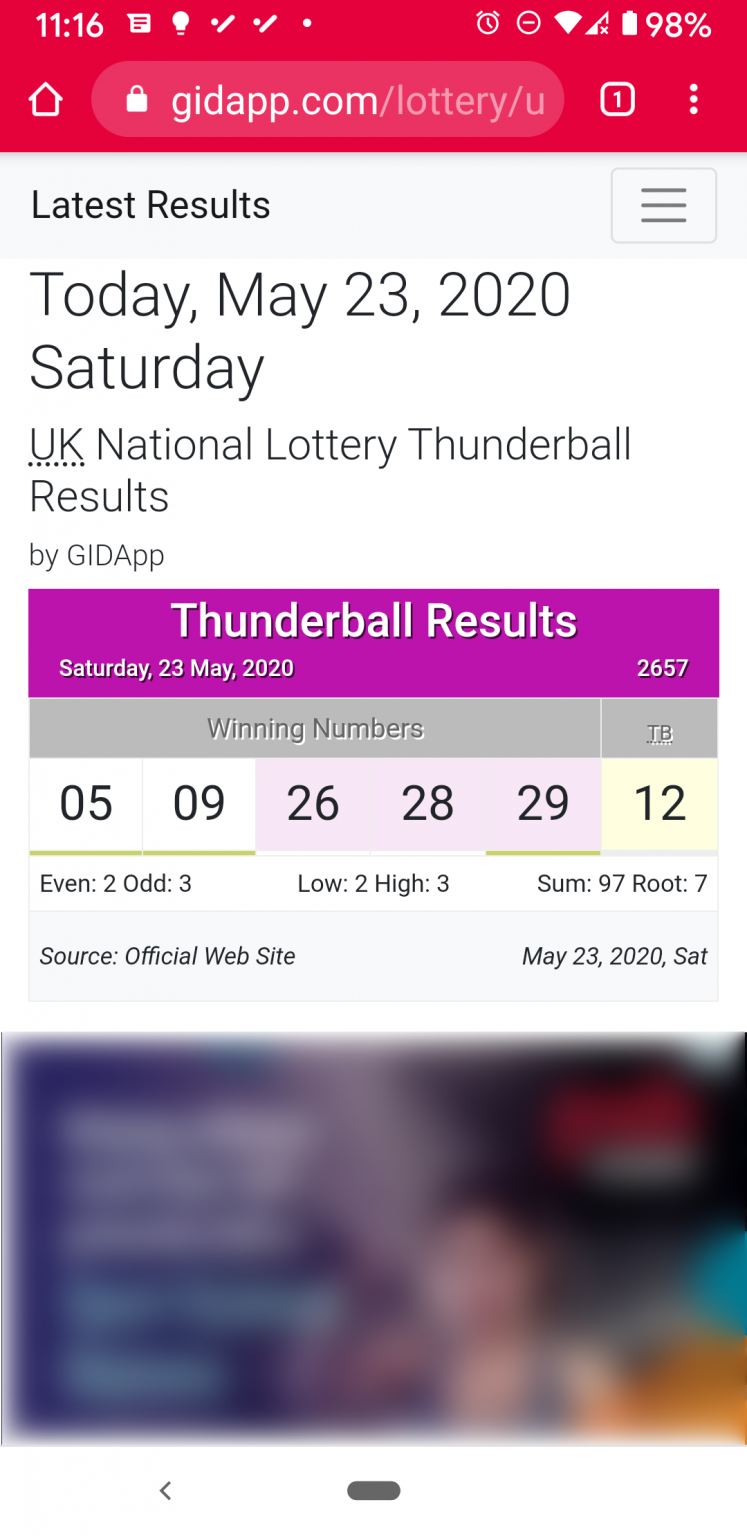747x1536 pixels.
Task: Open the tab switcher
Action: click(x=617, y=100)
